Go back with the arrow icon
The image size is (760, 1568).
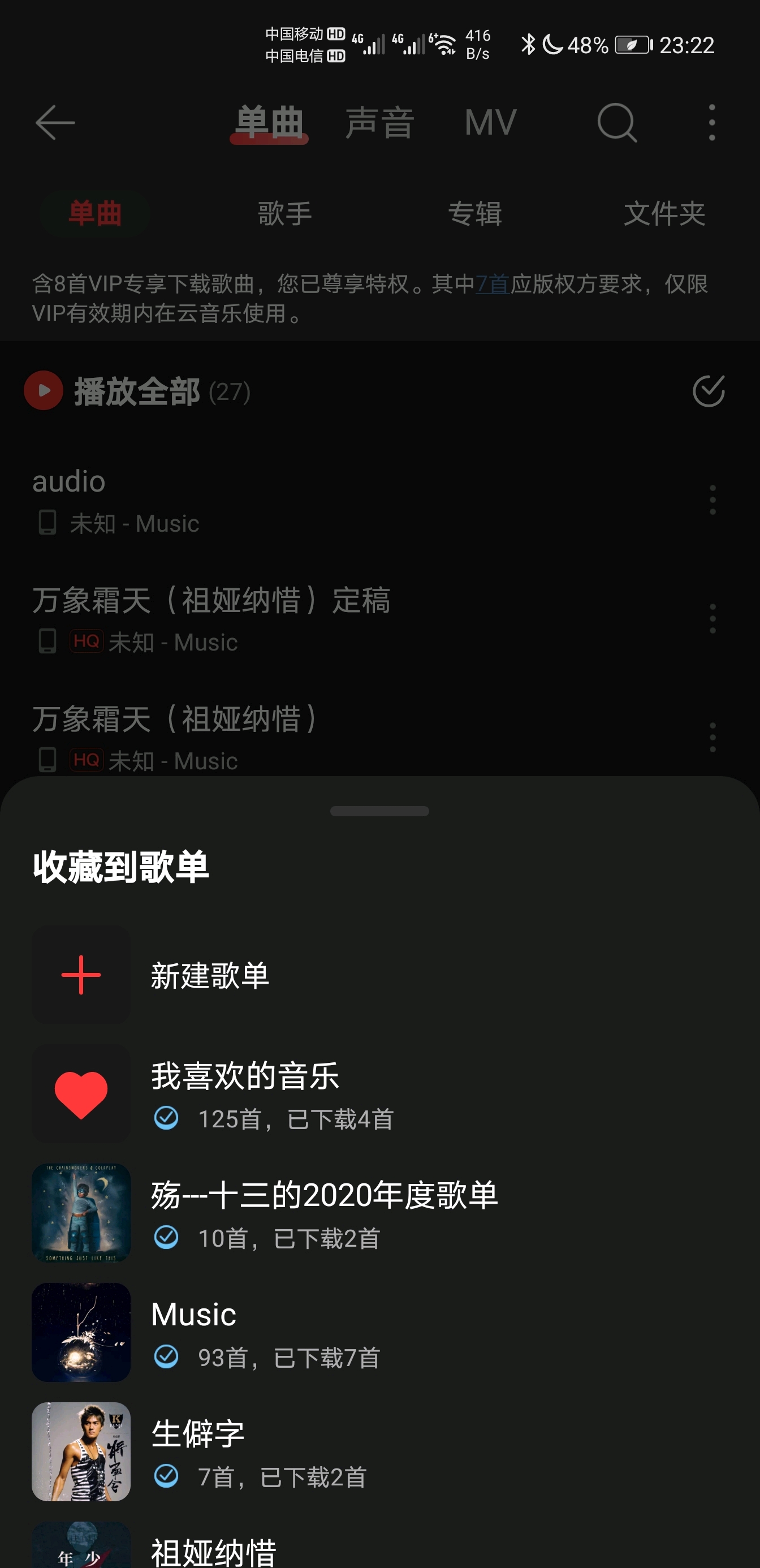[x=55, y=122]
